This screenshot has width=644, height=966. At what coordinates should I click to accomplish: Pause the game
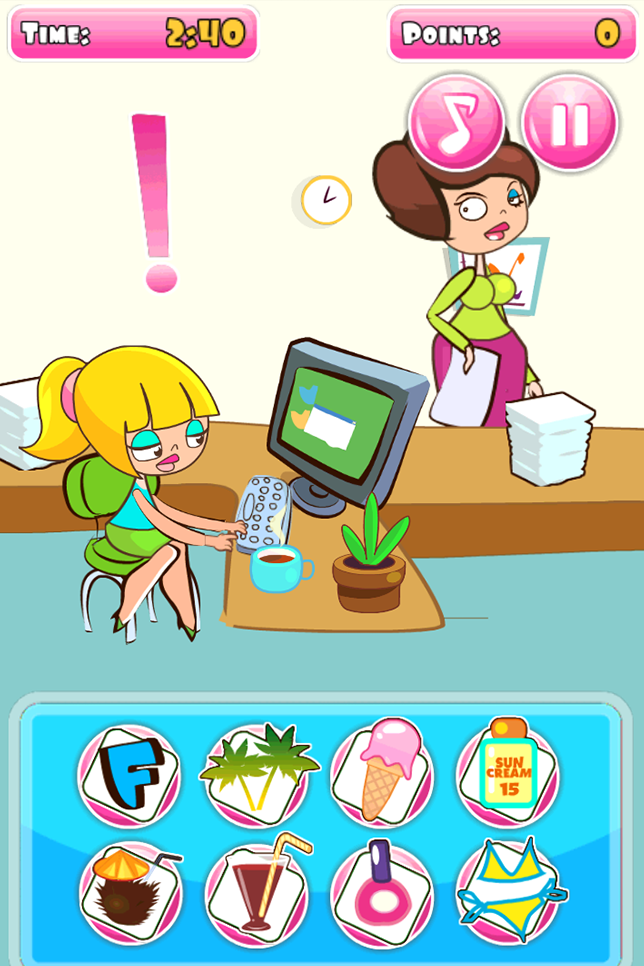point(569,123)
